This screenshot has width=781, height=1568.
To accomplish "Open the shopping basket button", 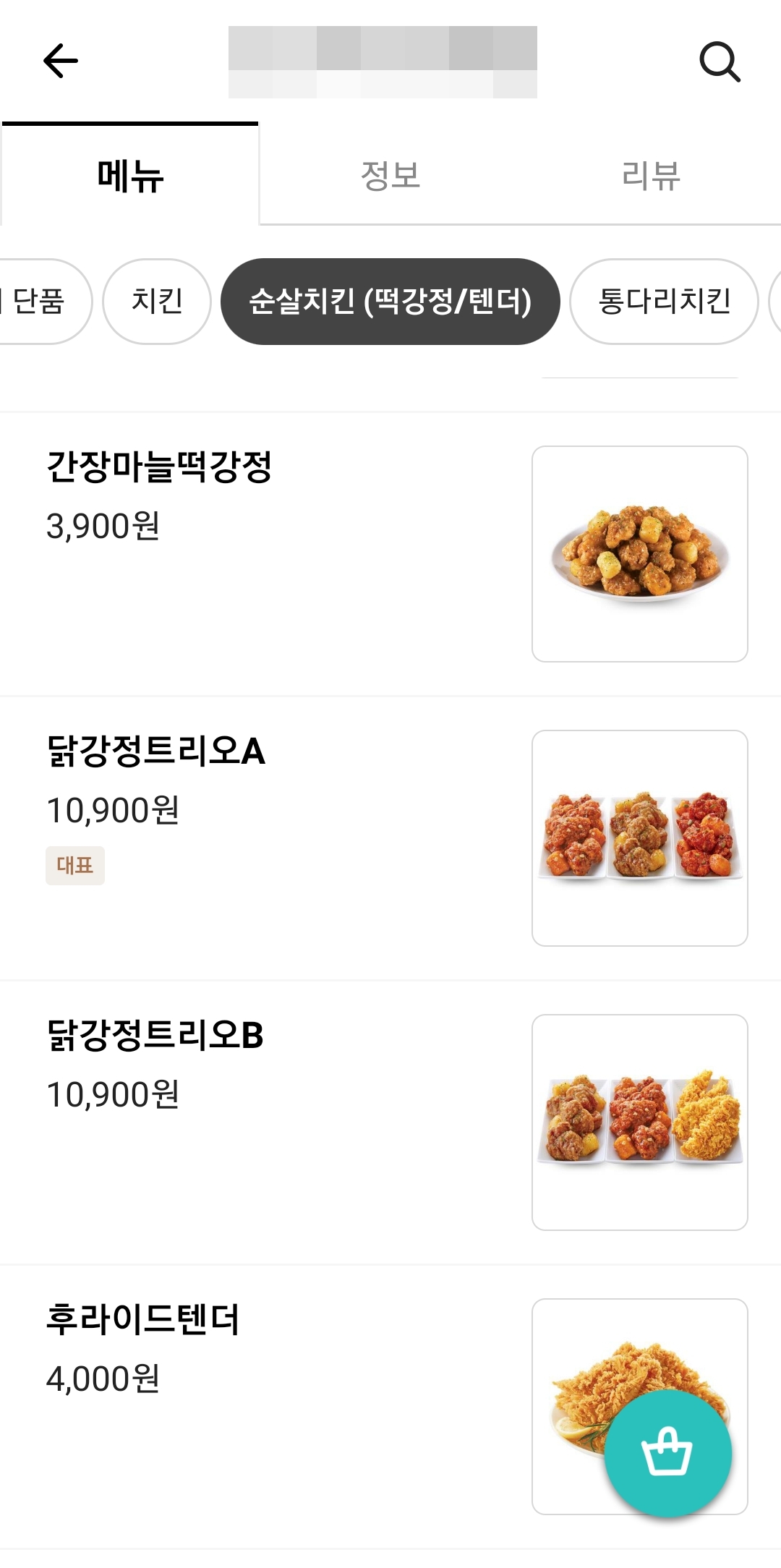I will (x=667, y=1453).
